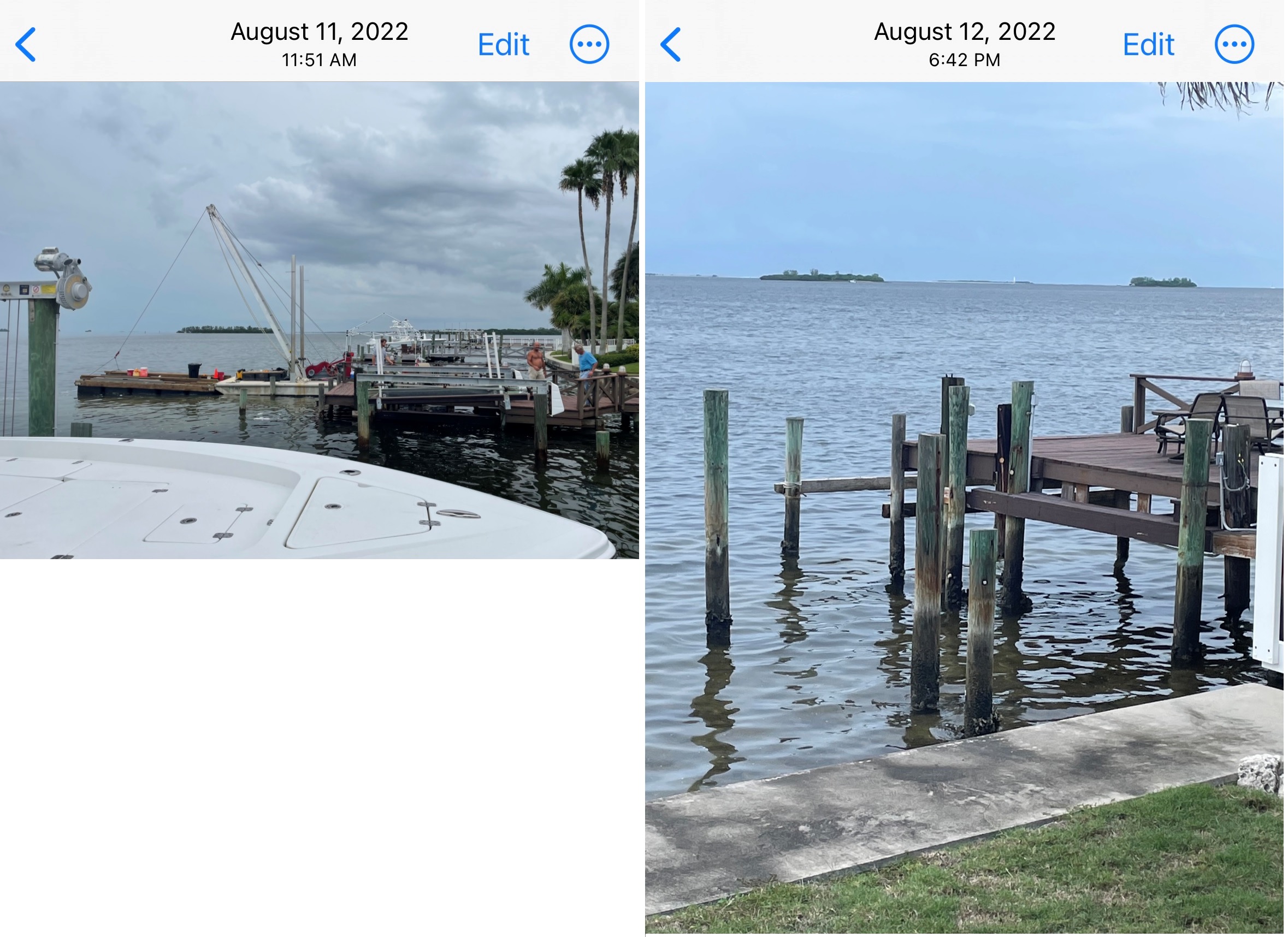Image resolution: width=1288 pixels, height=937 pixels.
Task: Open more options for August 11 photo
Action: [x=589, y=44]
